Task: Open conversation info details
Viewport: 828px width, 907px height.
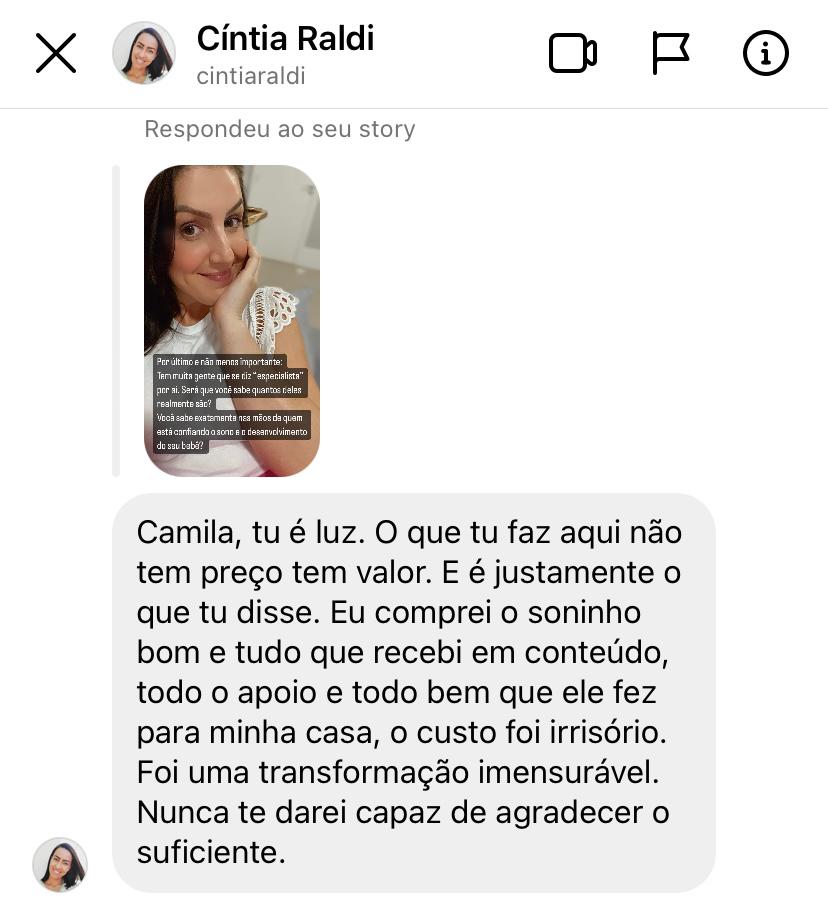Action: click(766, 53)
